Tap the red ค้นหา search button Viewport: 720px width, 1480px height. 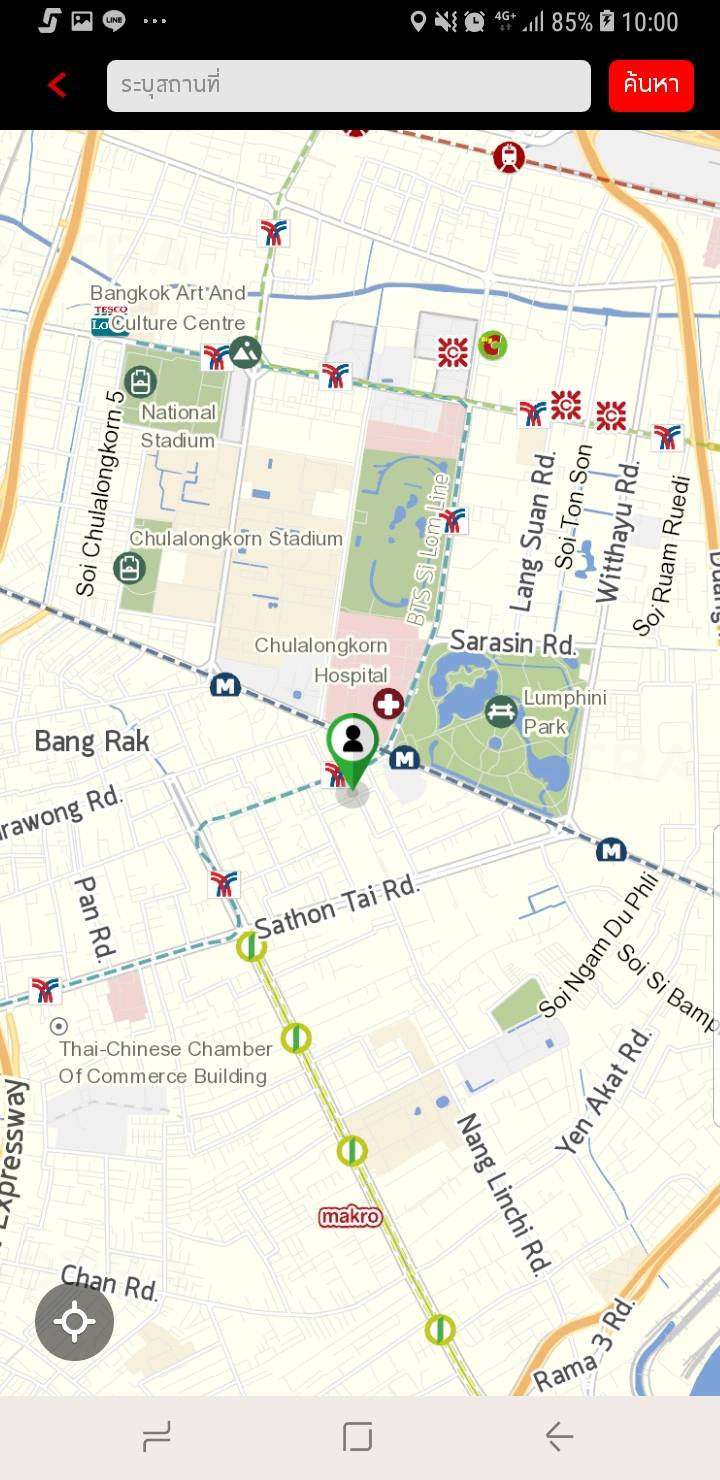point(651,86)
